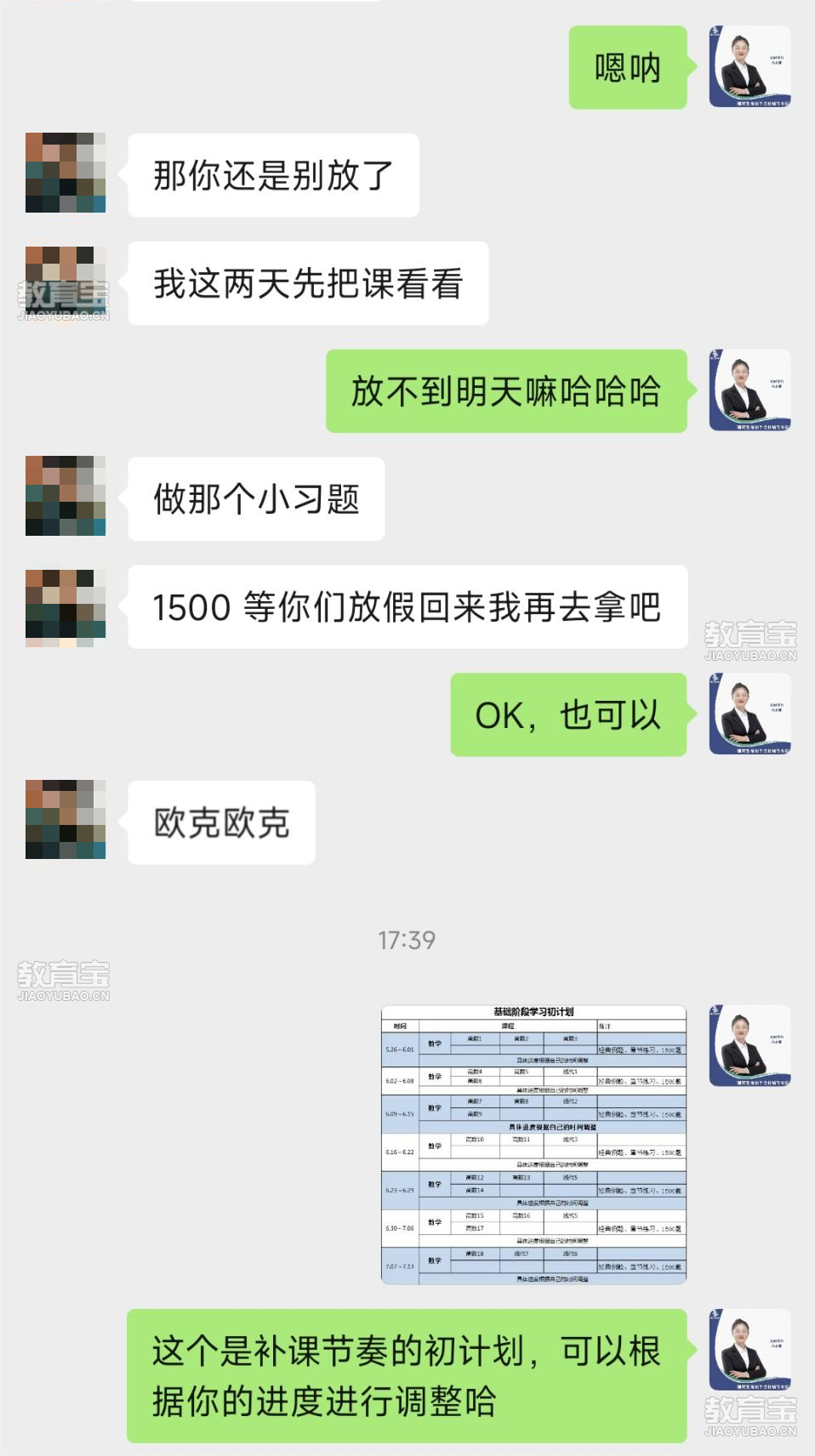Viewport: 815px width, 1456px height.
Task: Tap sender's avatar beside '嗯呐' message
Action: (749, 67)
